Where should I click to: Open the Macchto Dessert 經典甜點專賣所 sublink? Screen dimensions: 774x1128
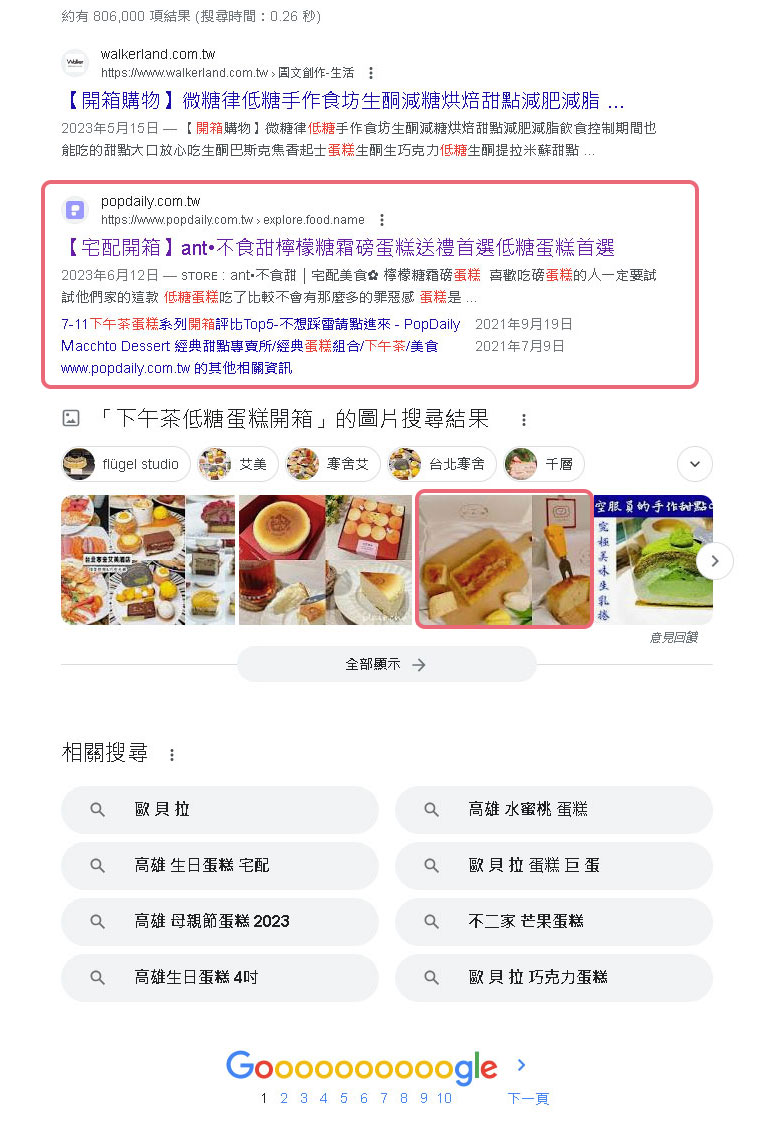(249, 346)
